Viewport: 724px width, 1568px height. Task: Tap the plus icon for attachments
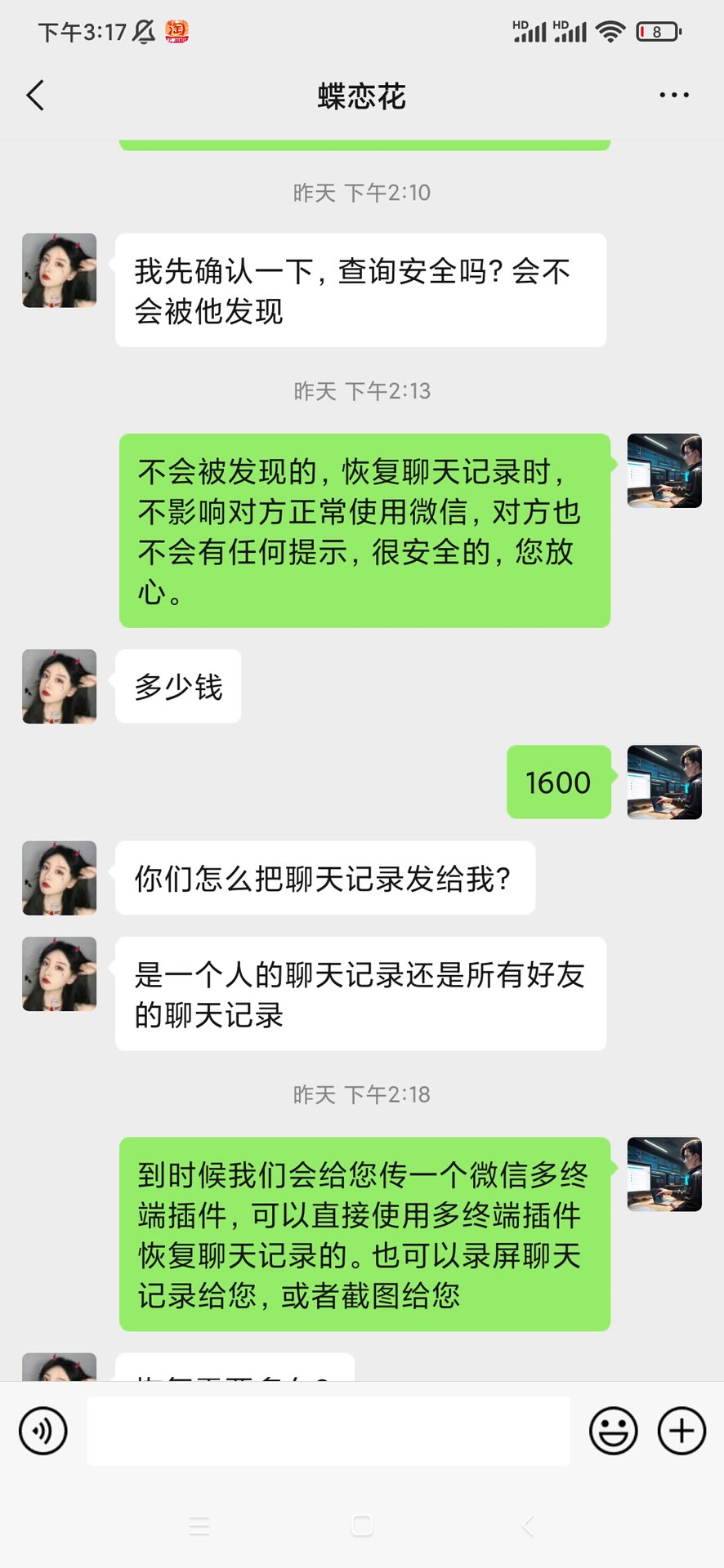coord(680,1431)
